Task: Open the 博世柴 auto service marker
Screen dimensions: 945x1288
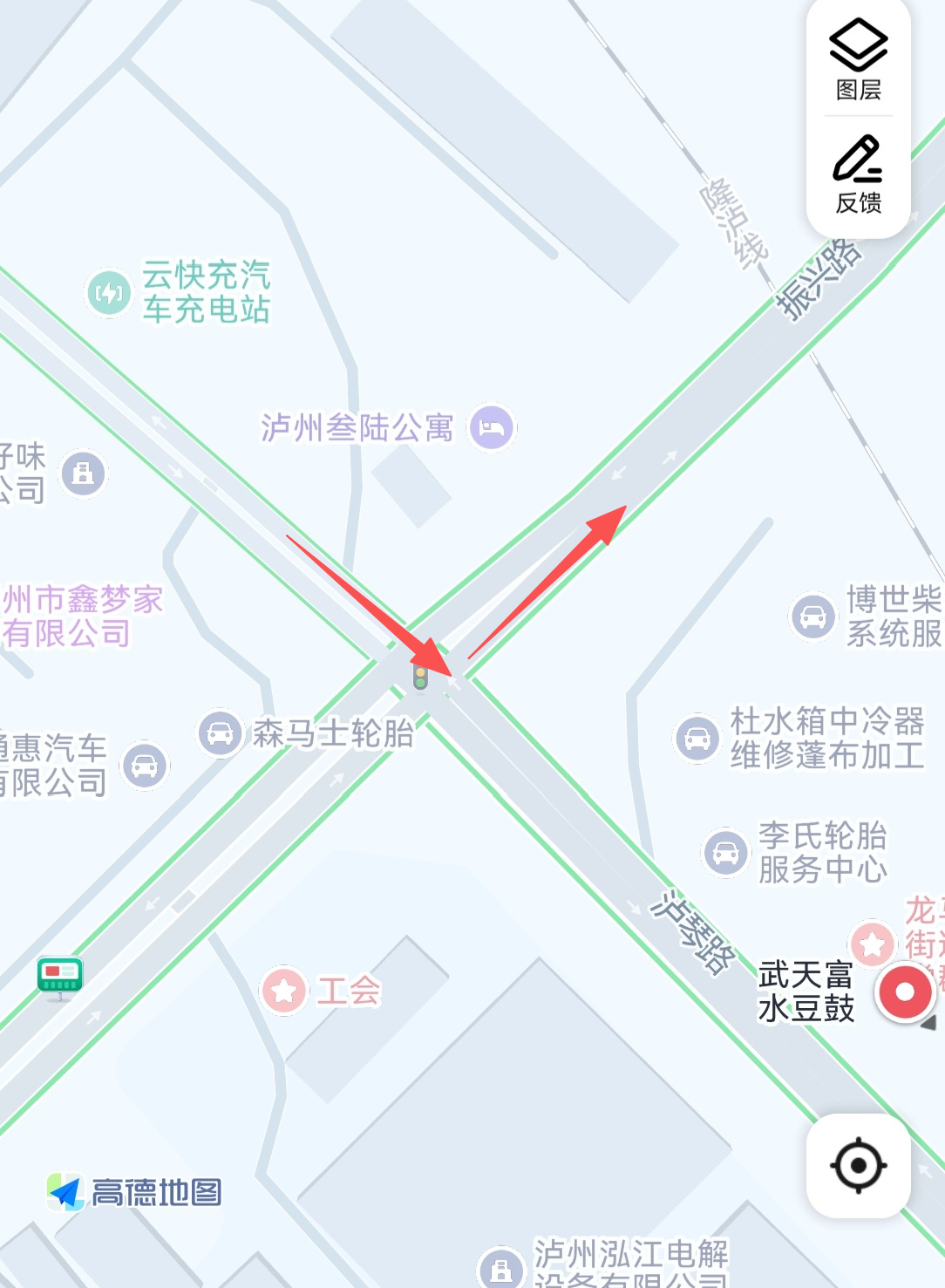Action: tap(812, 616)
